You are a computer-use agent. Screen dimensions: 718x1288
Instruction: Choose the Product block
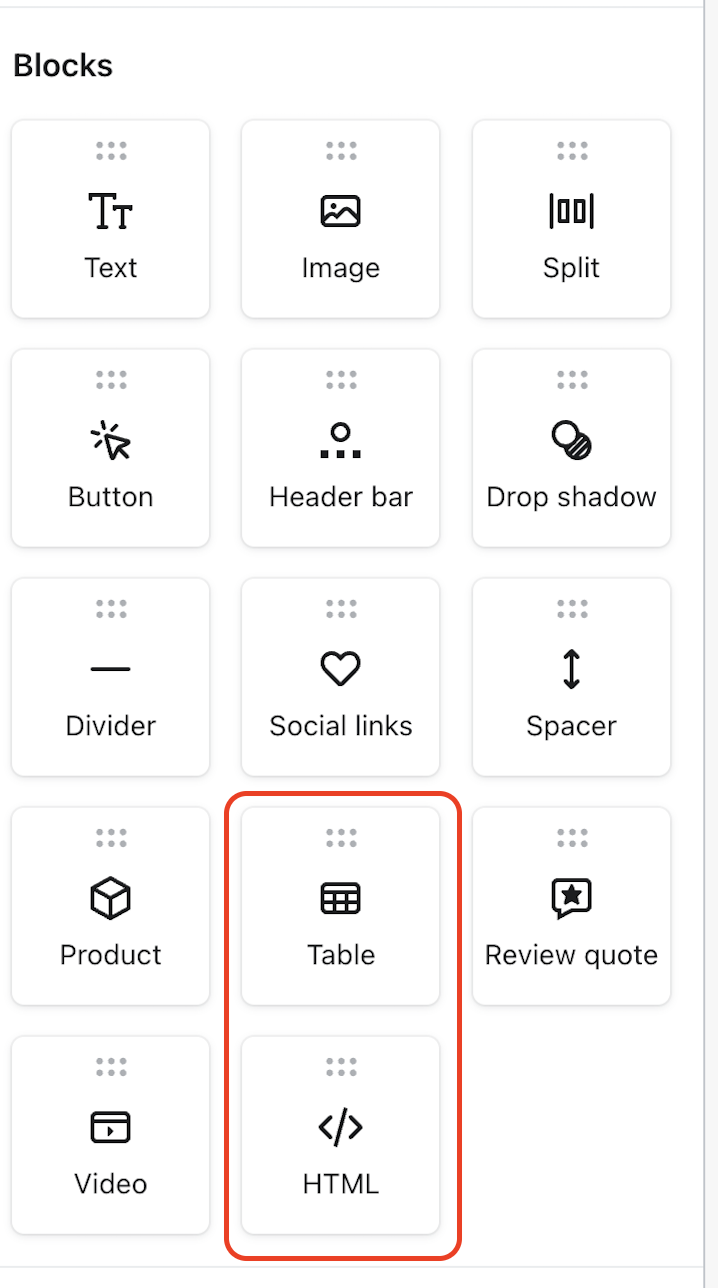pos(110,906)
